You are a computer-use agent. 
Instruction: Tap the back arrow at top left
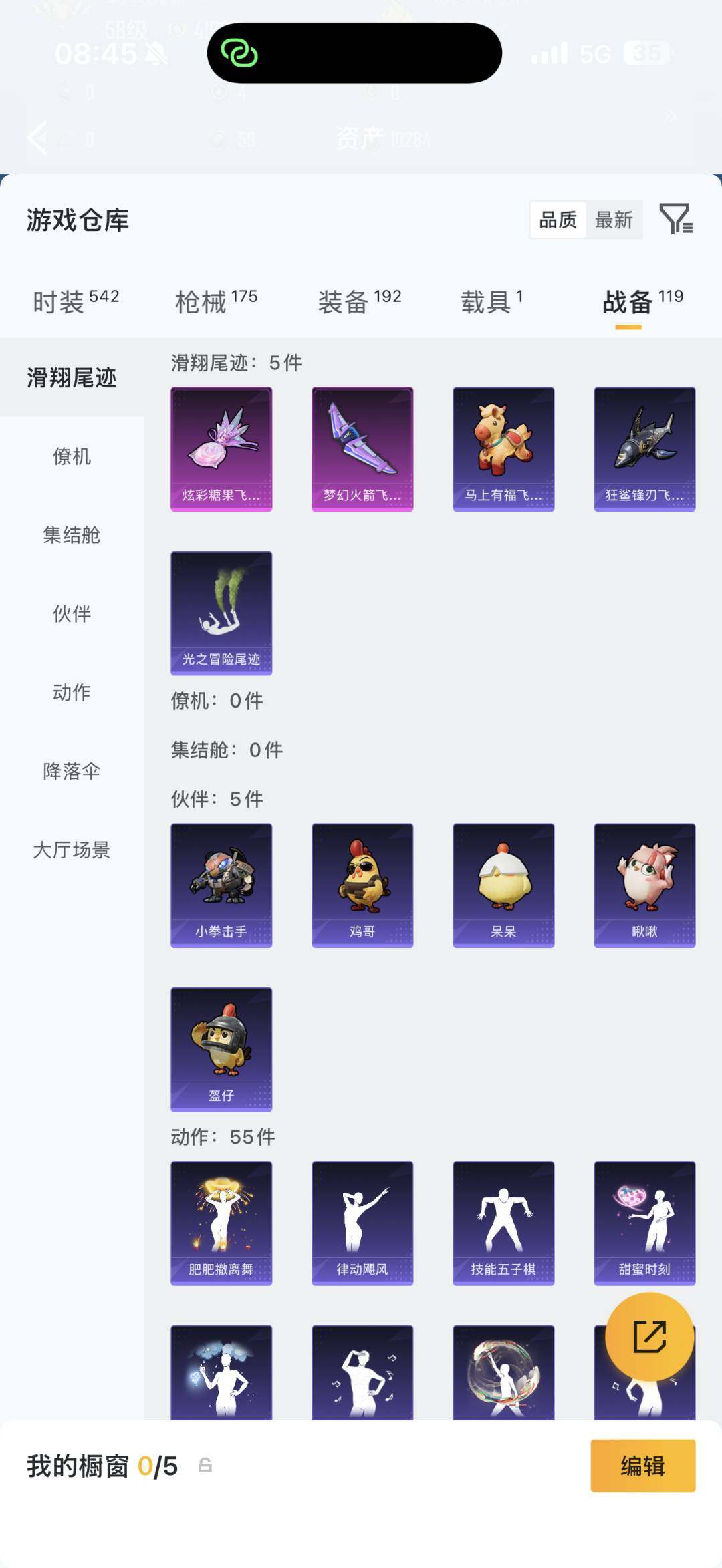36,138
